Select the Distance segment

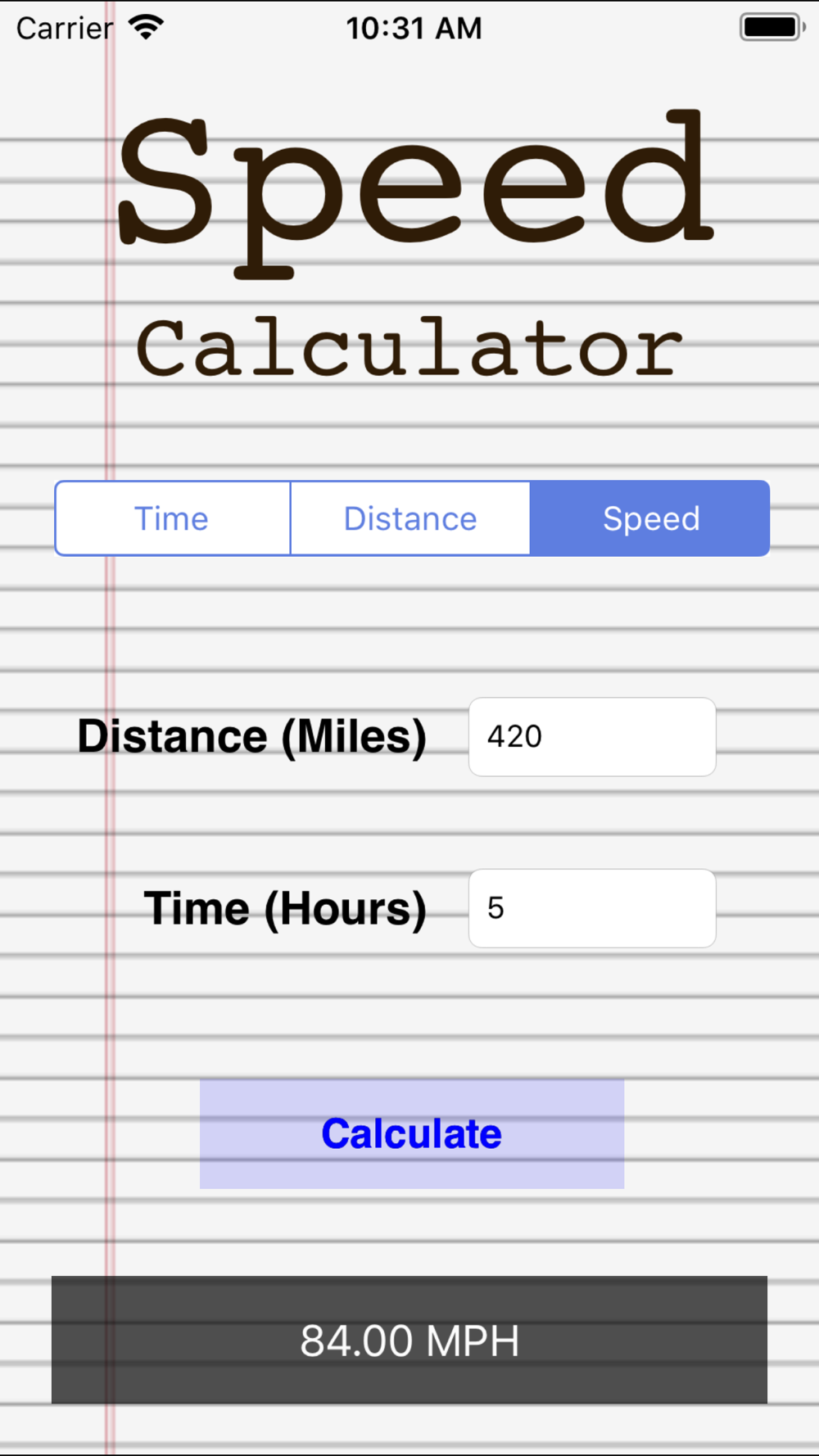tap(410, 518)
